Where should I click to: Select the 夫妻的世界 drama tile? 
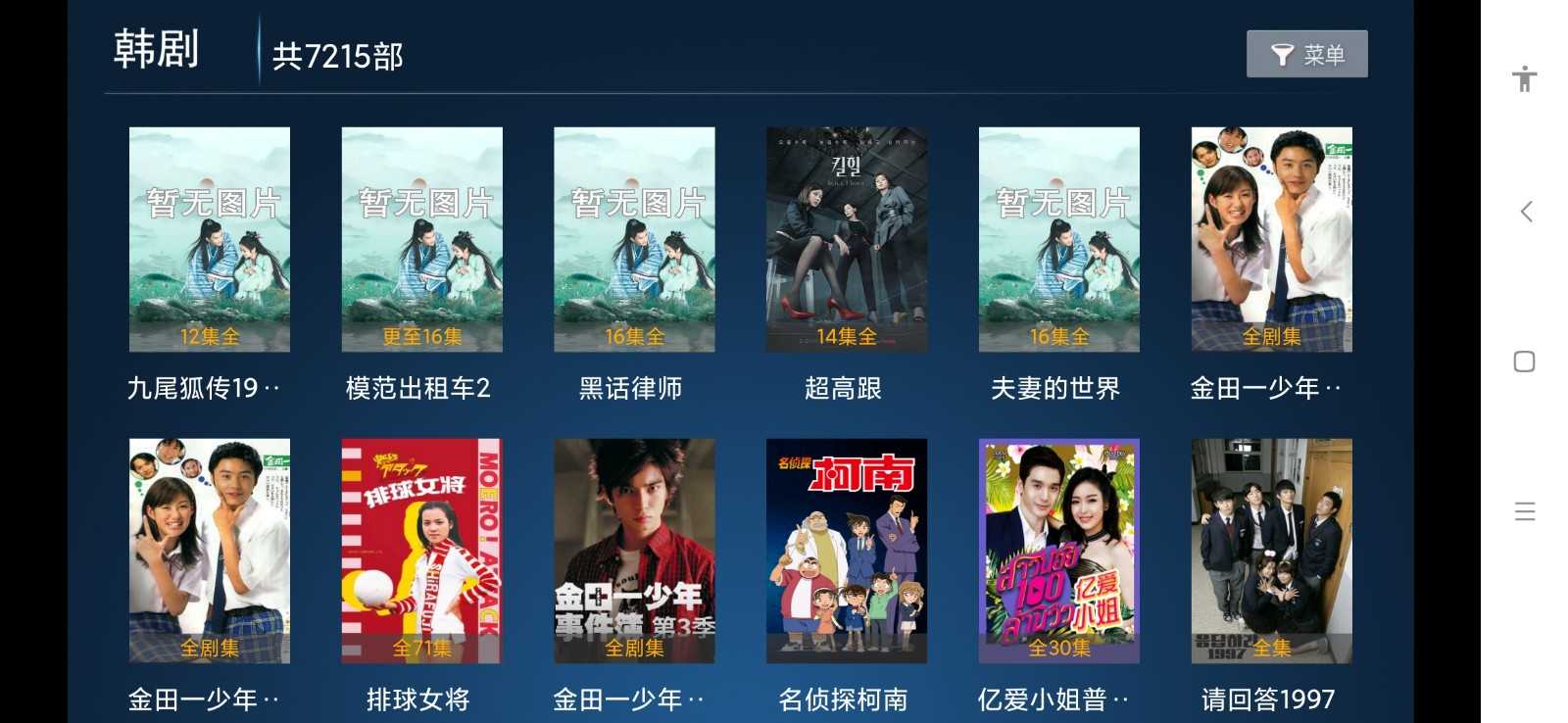pos(1058,240)
